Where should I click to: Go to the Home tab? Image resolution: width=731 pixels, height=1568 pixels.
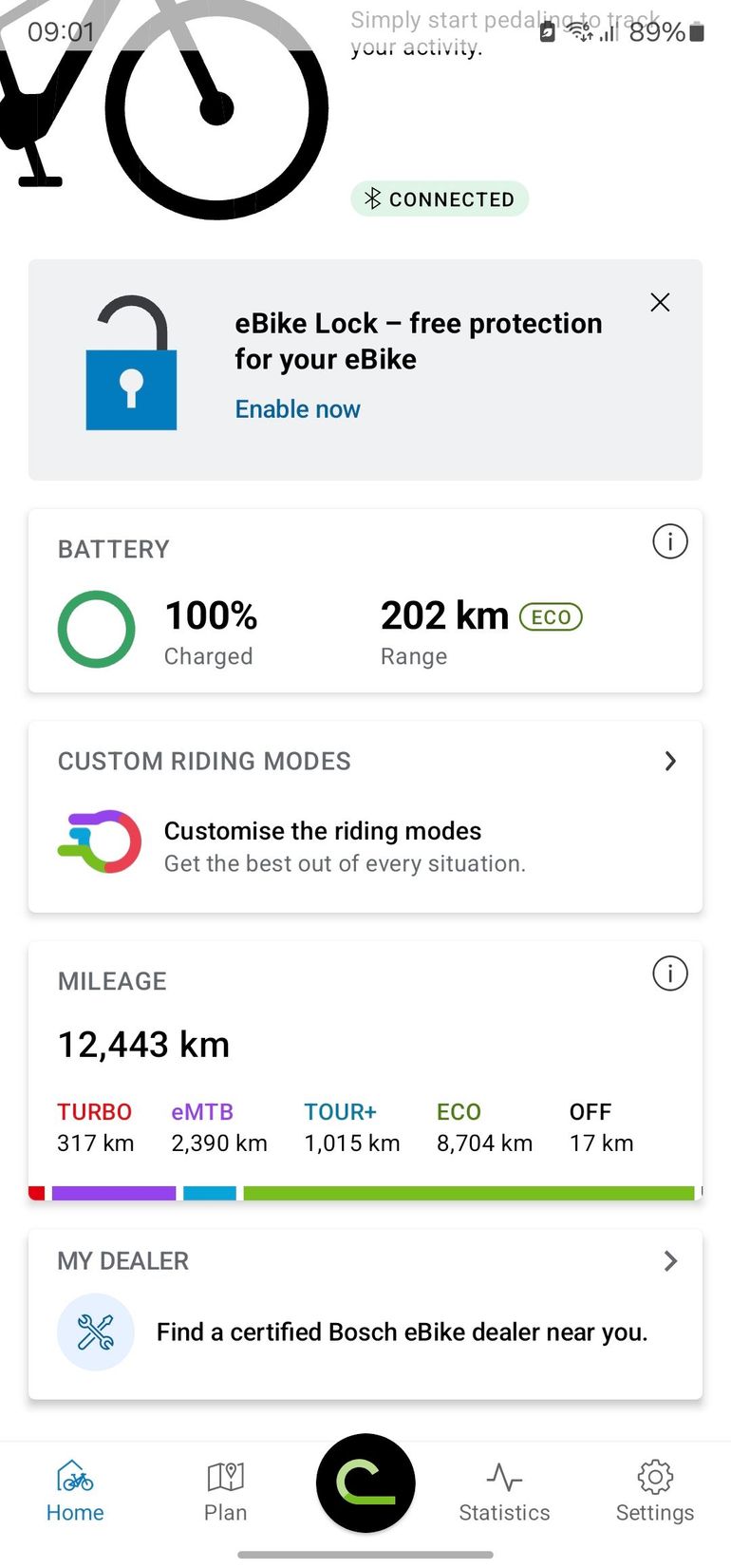point(75,1492)
